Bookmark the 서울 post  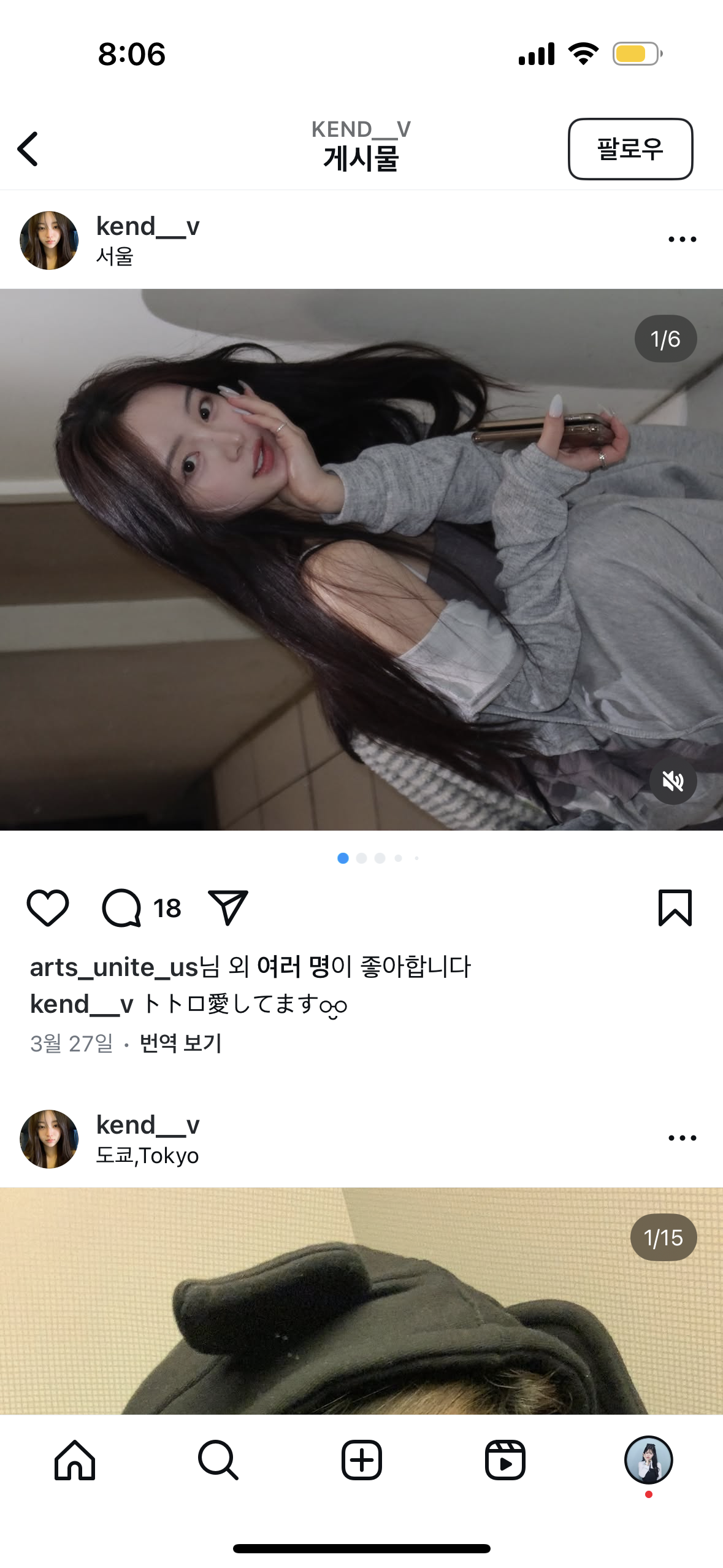click(675, 908)
